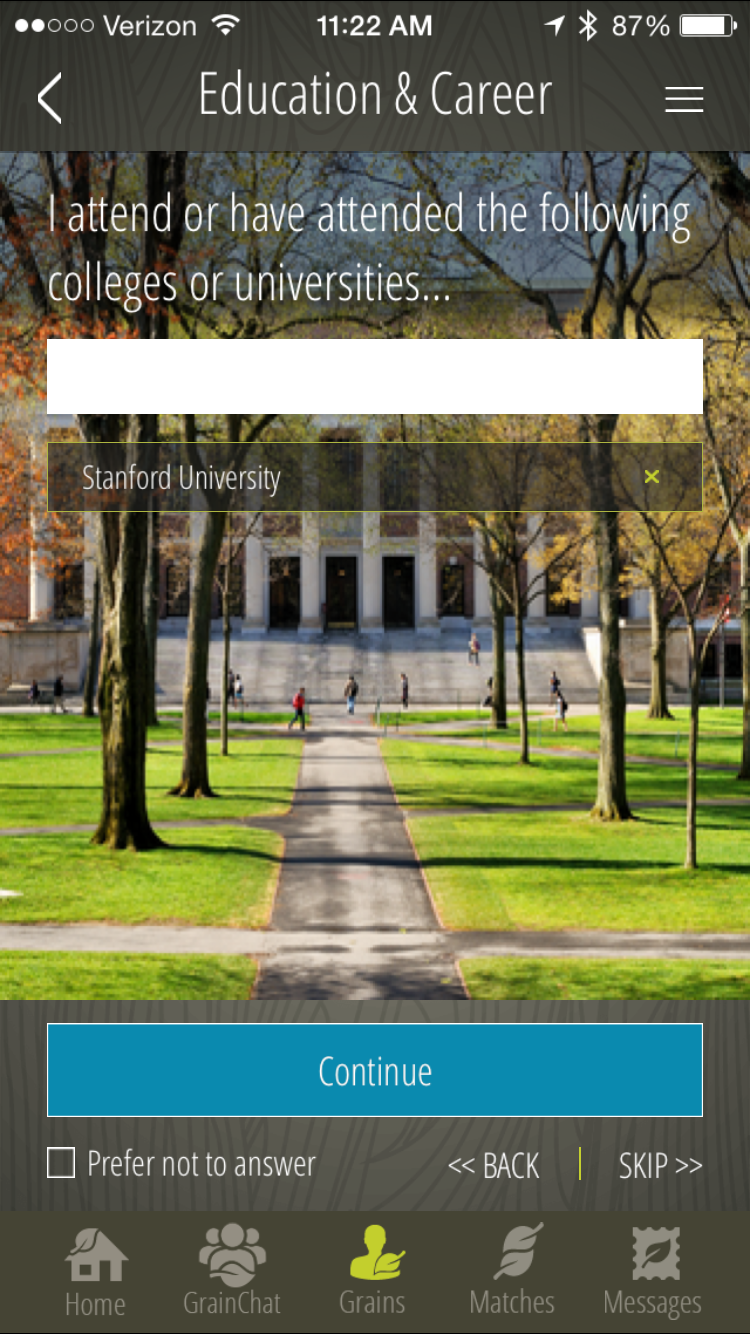This screenshot has width=750, height=1334.
Task: Open the hamburger menu
Action: pos(684,98)
